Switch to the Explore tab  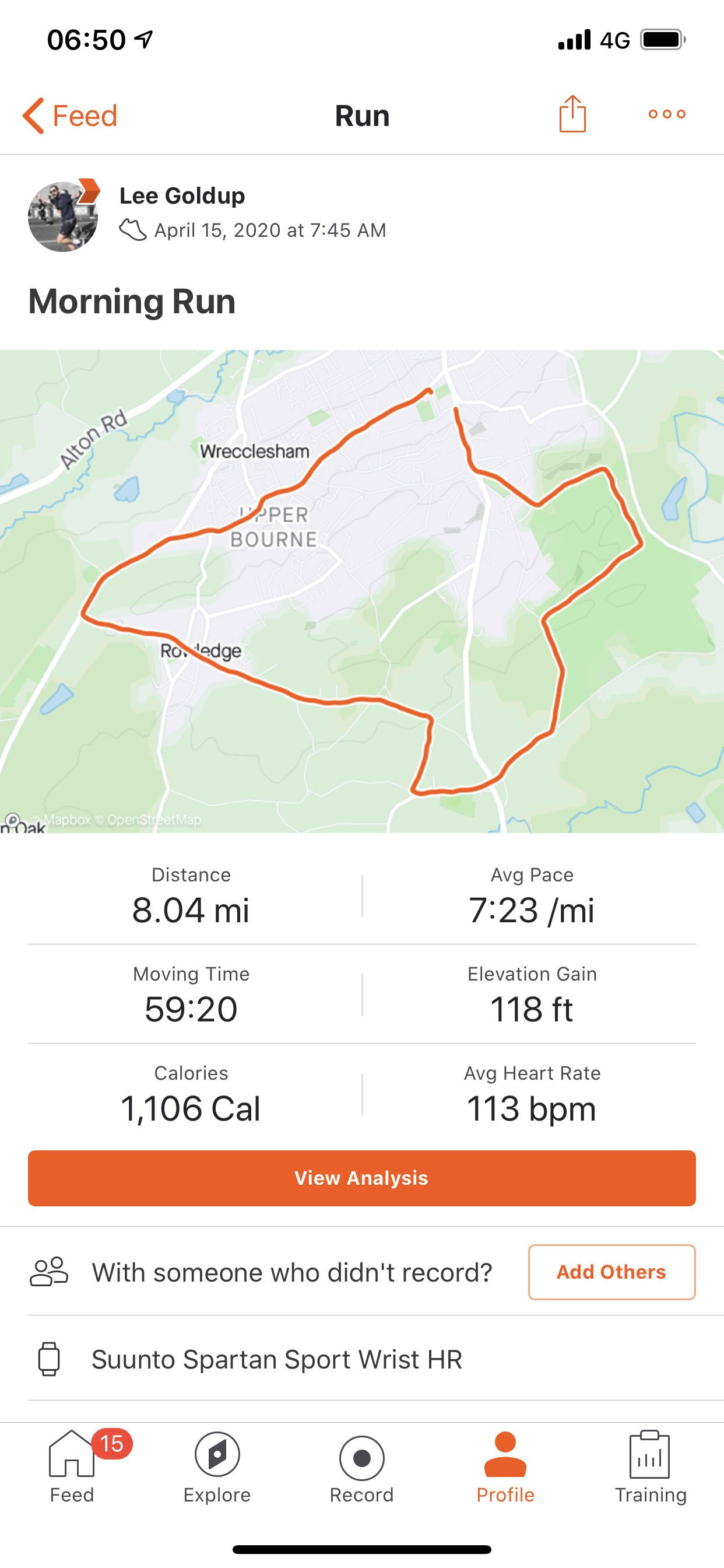tap(217, 1467)
